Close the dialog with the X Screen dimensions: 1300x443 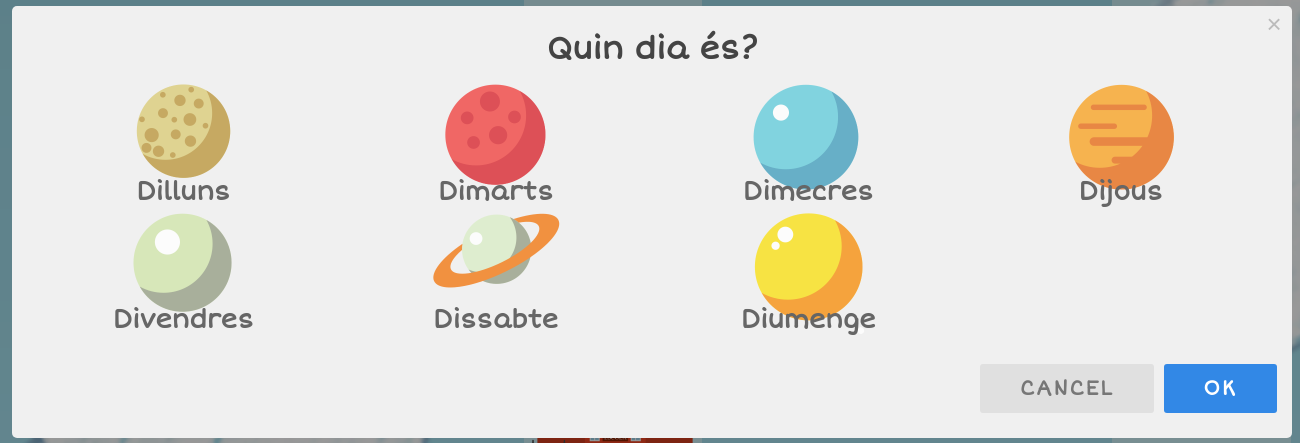[x=1273, y=25]
